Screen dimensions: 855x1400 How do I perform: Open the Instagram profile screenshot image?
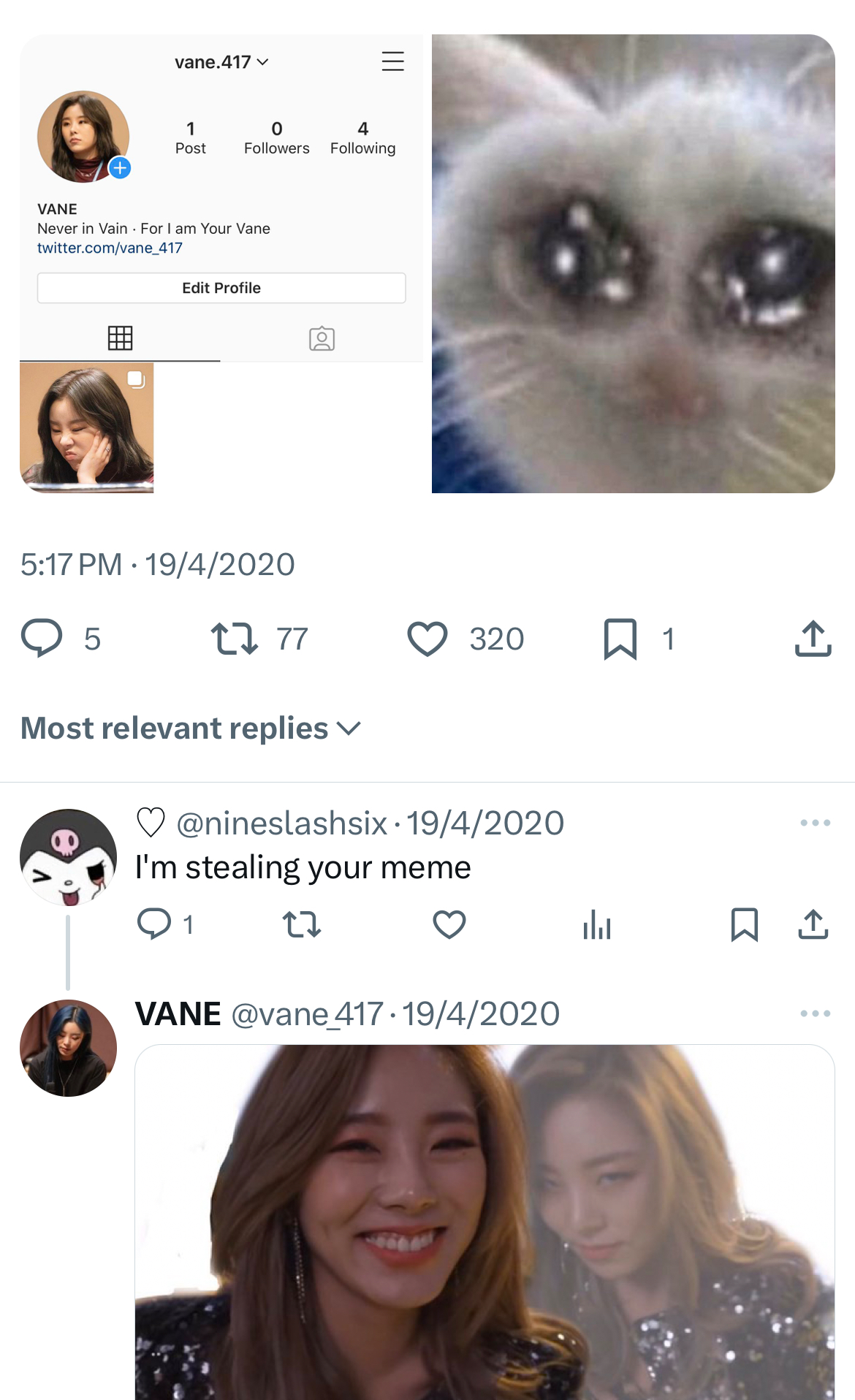221,263
